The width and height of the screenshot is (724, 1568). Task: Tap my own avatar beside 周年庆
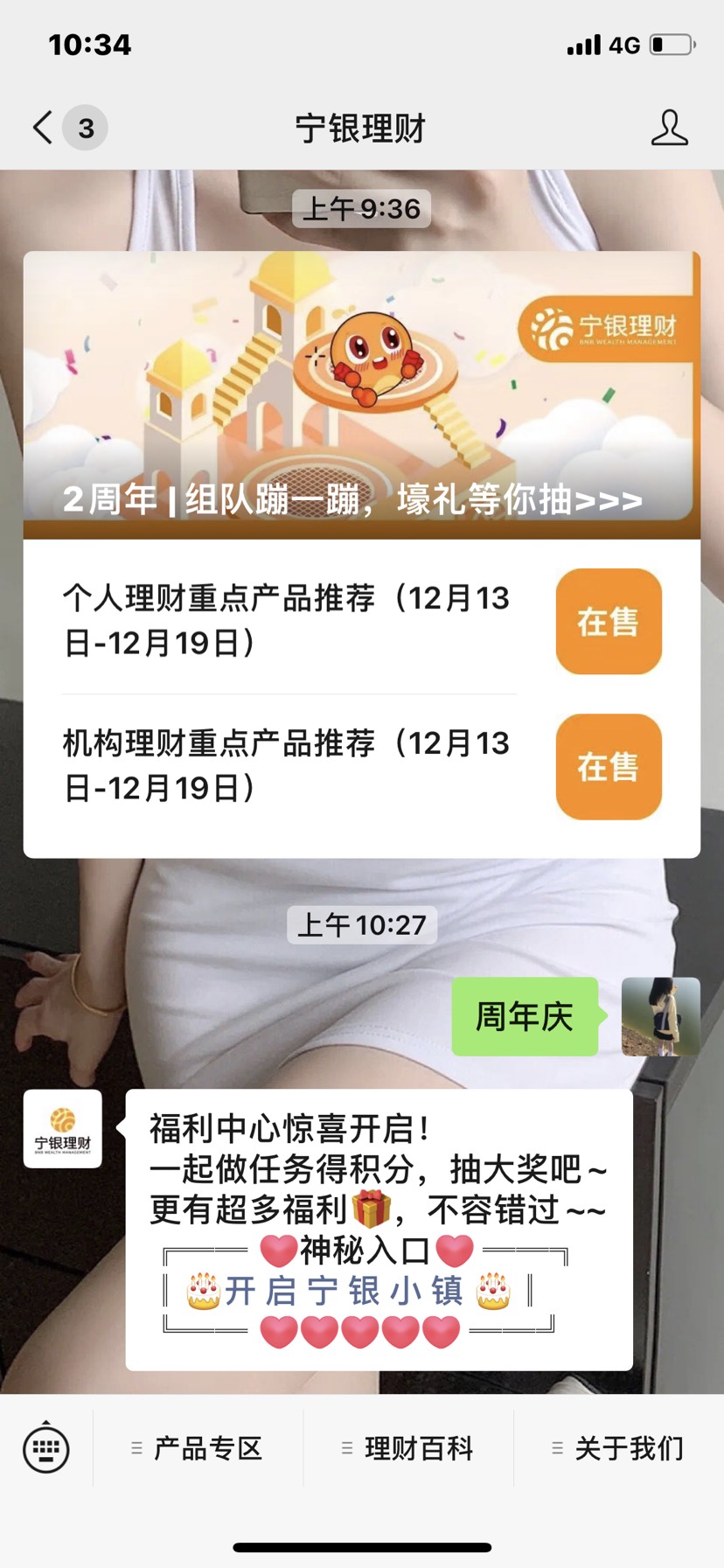pyautogui.click(x=660, y=1016)
